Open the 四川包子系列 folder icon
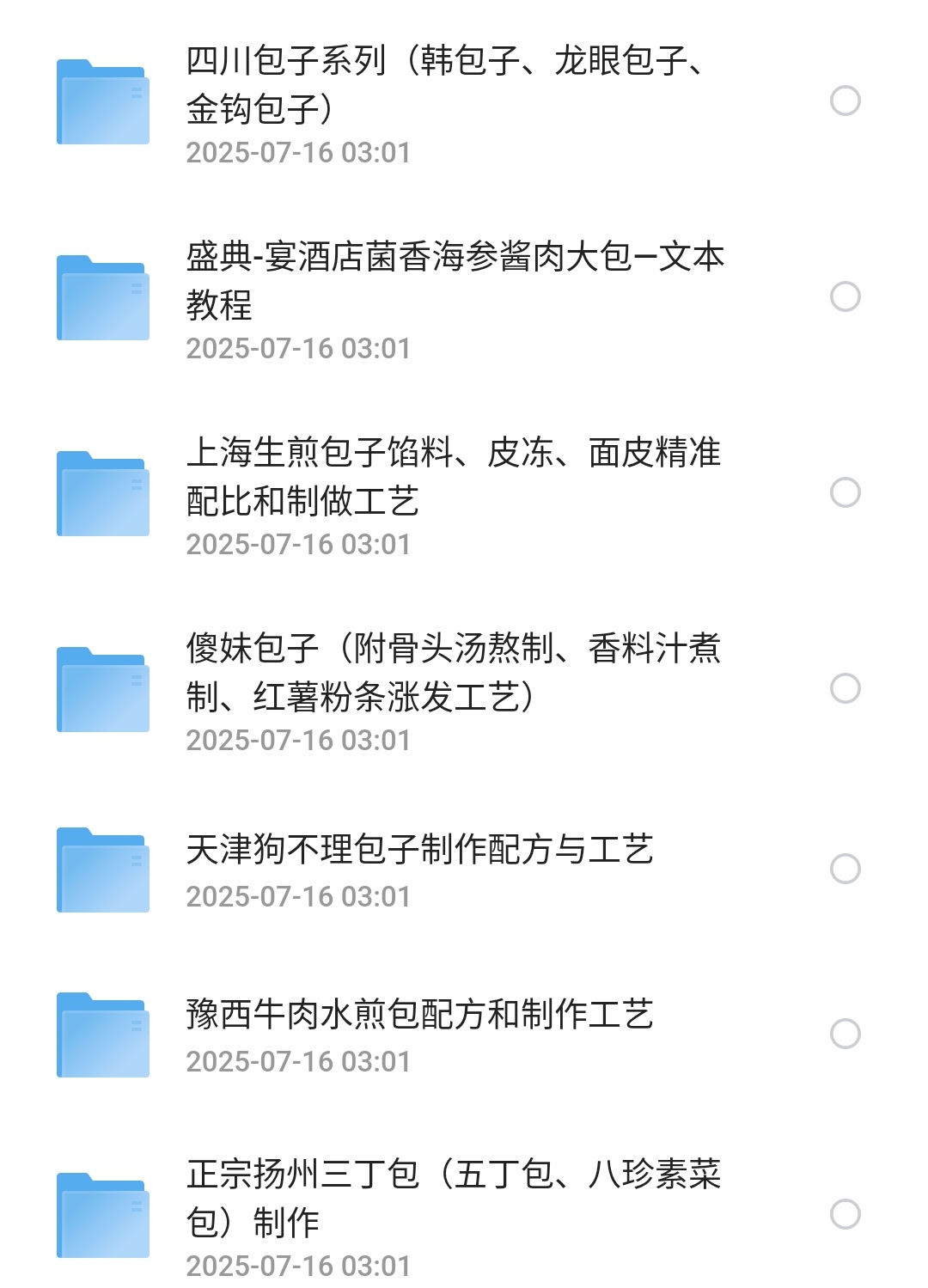Image resolution: width=928 pixels, height=1288 pixels. click(x=101, y=103)
